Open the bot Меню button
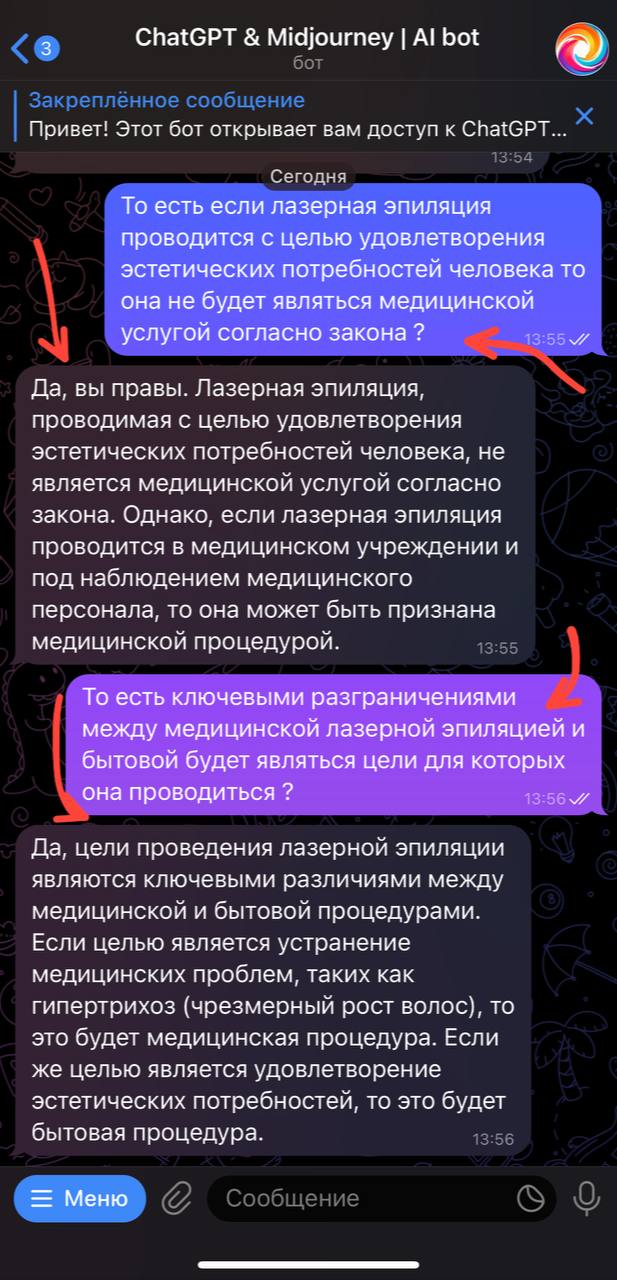This screenshot has height=1280, width=617. (80, 1198)
